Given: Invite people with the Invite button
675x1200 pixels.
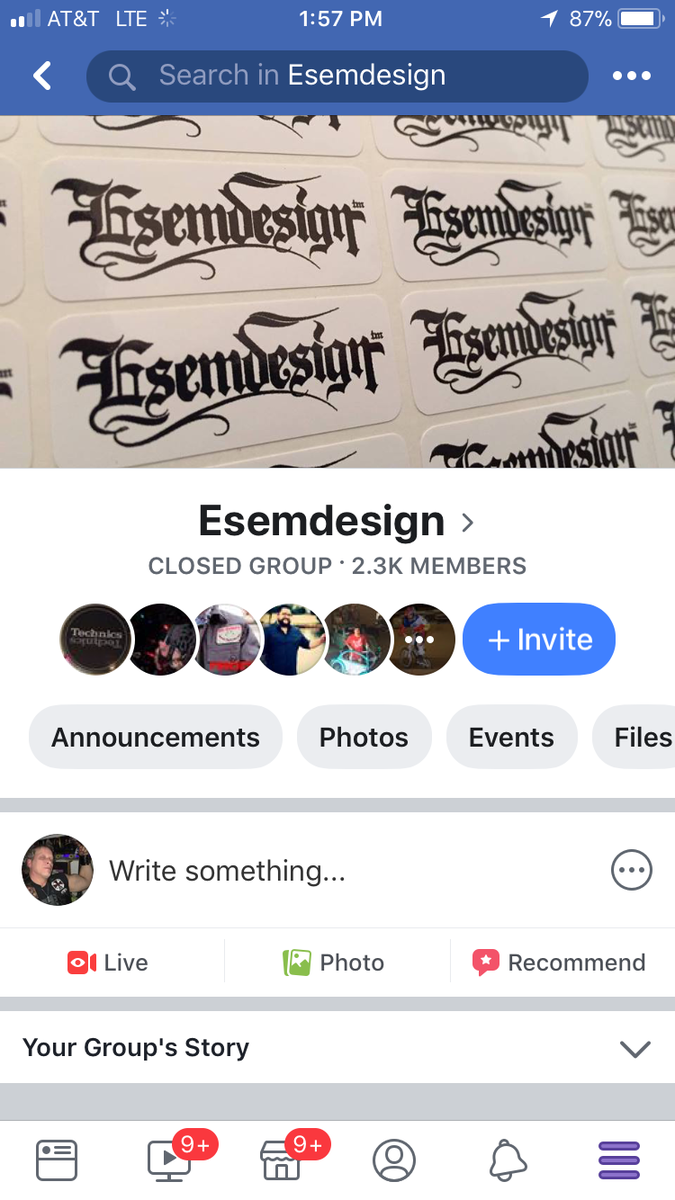Looking at the screenshot, I should [x=539, y=640].
